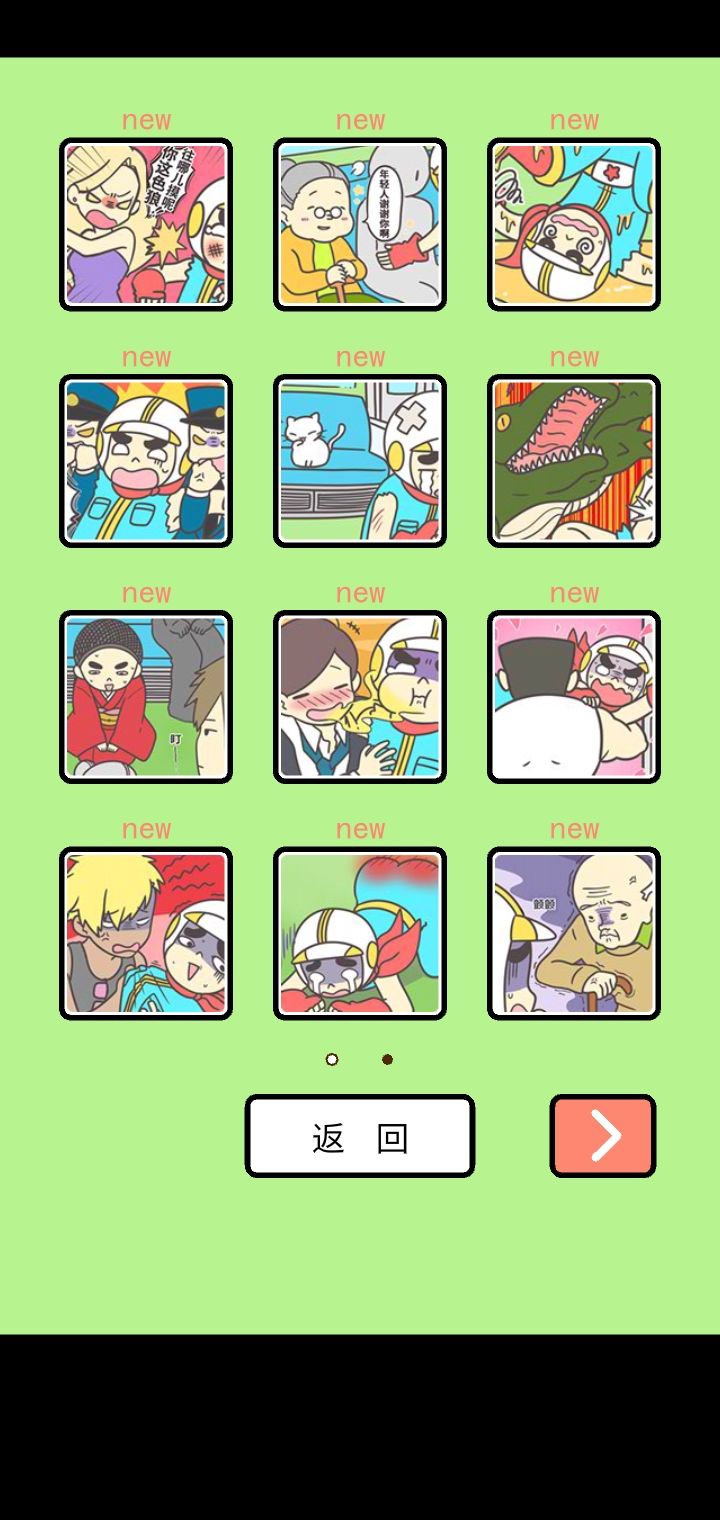Select the second page indicator dot
This screenshot has width=720, height=1520.
[387, 1059]
